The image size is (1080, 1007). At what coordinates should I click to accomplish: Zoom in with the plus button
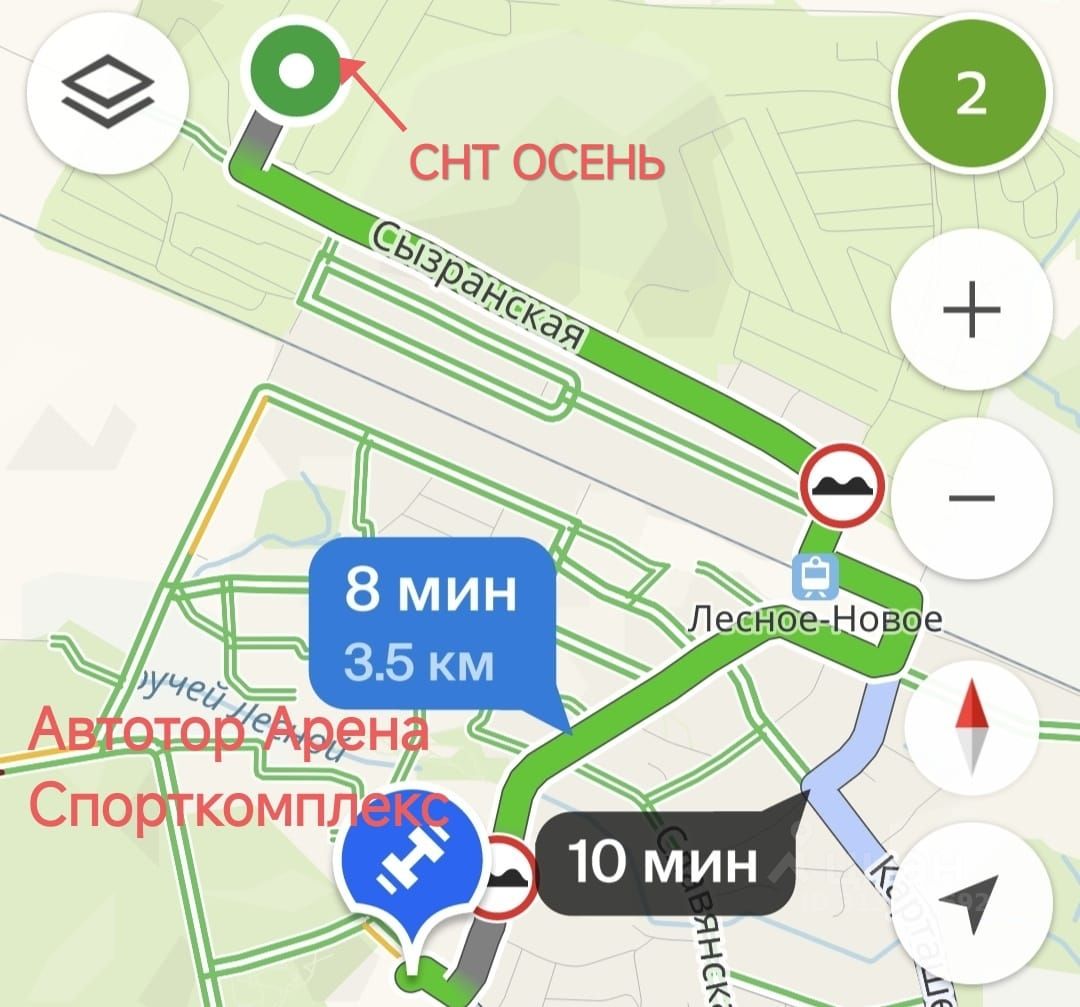pyautogui.click(x=971, y=309)
